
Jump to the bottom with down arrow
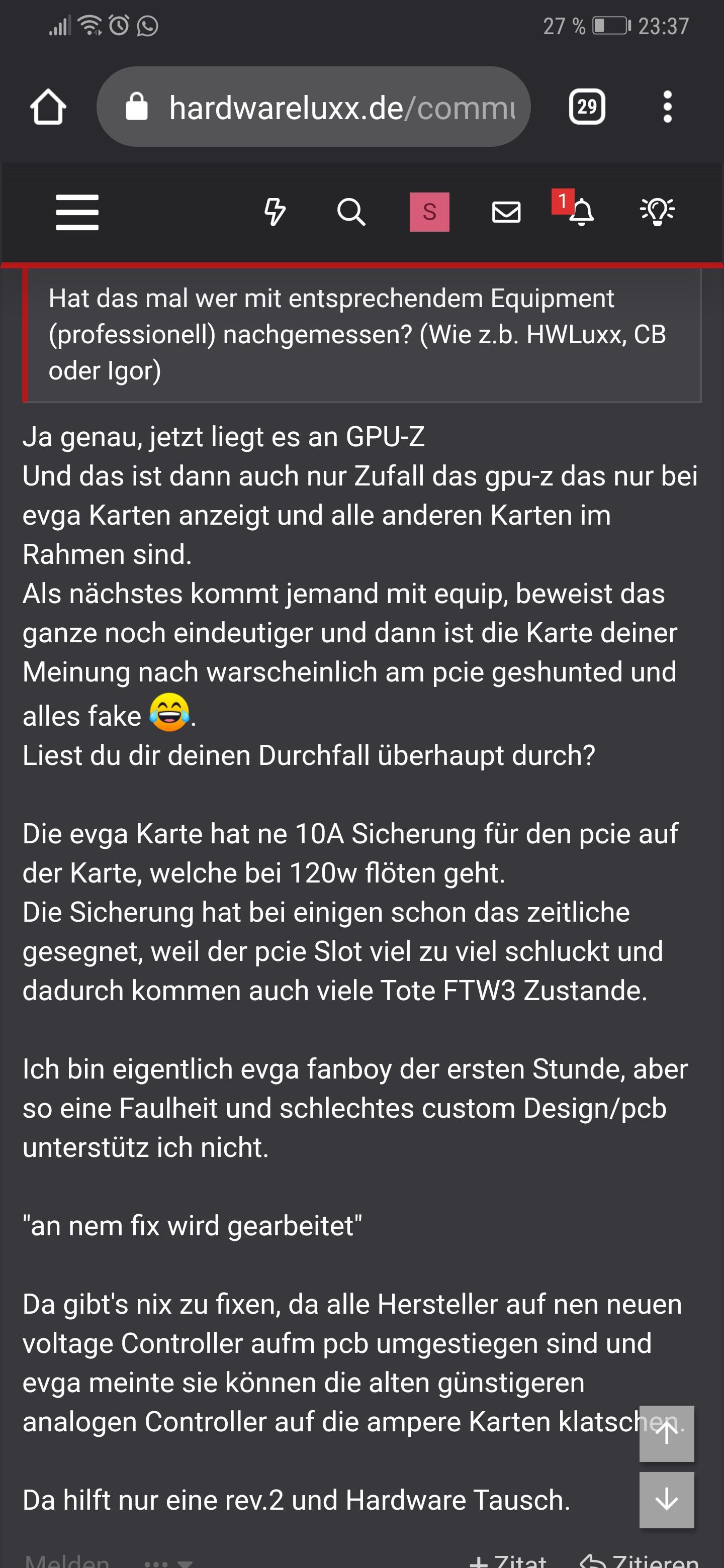pyautogui.click(x=667, y=1499)
